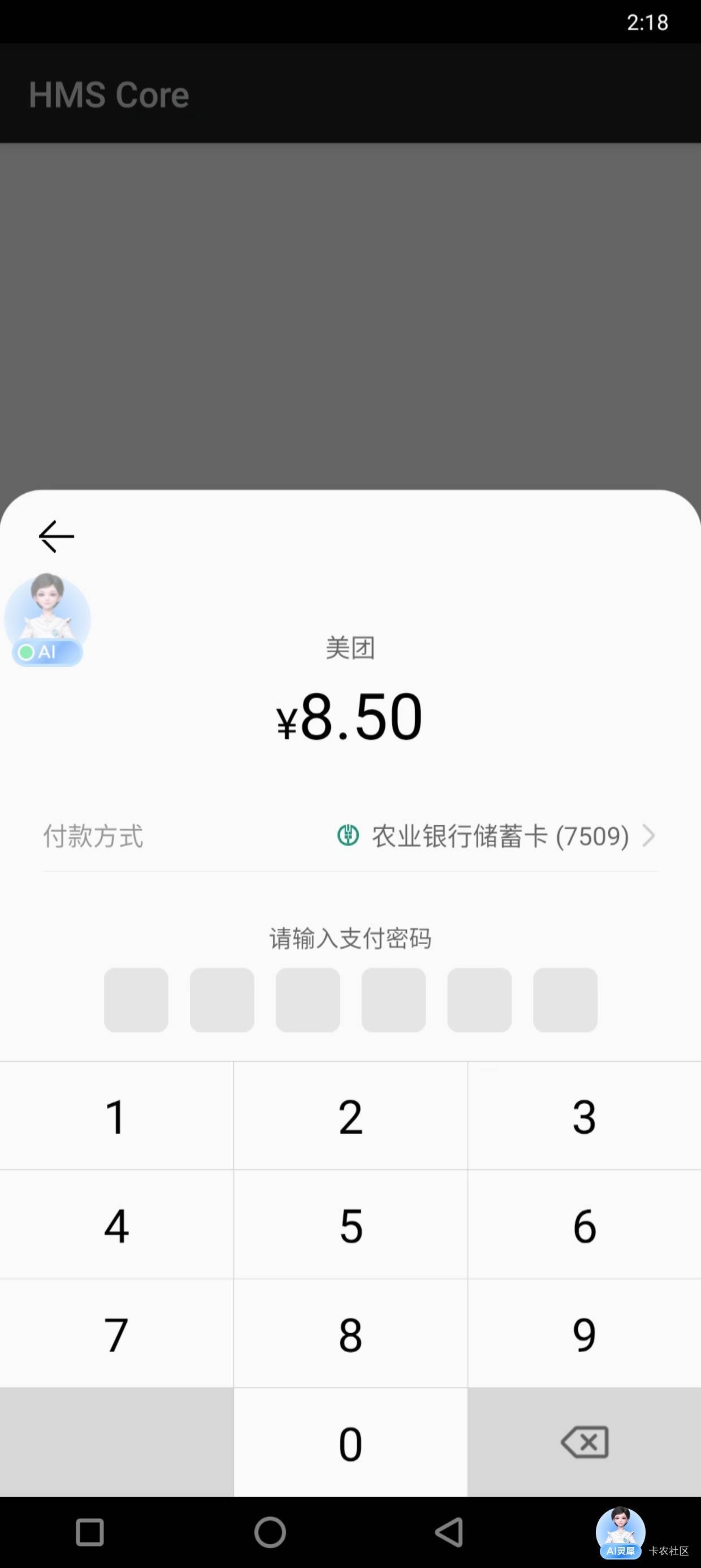Tap keypad number 5
This screenshot has width=701, height=1568.
coord(350,1225)
